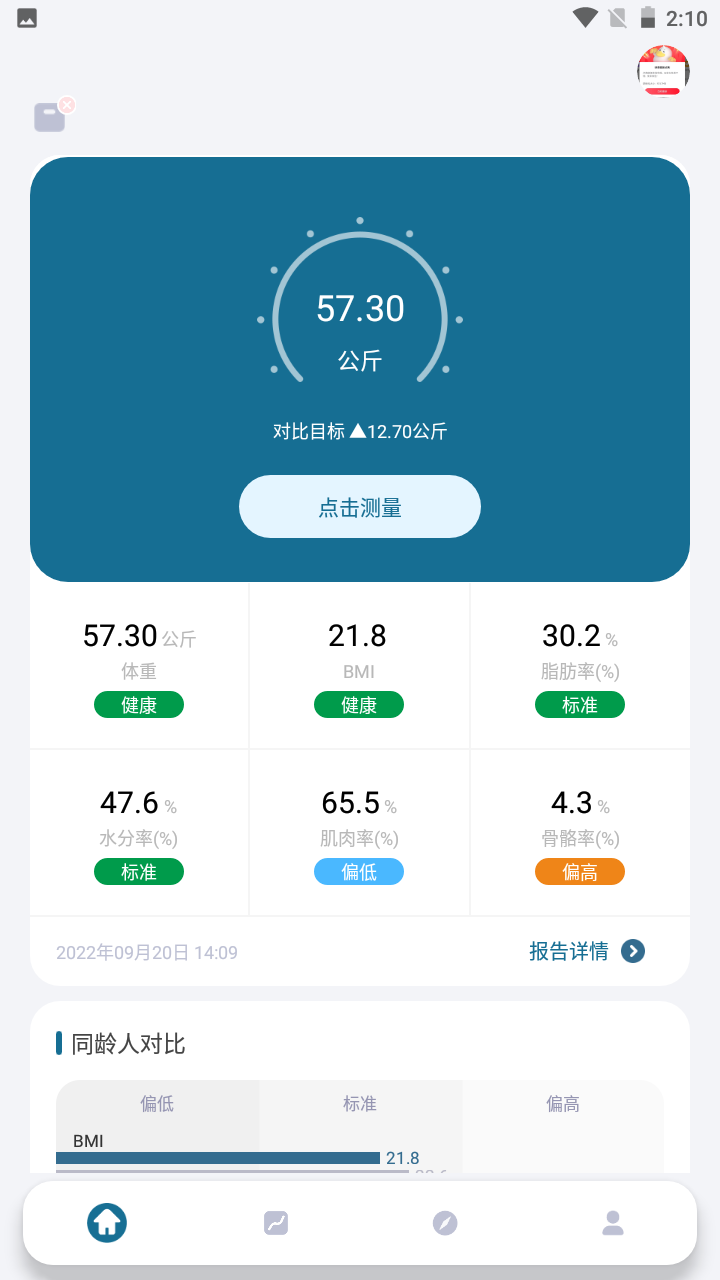Open the Home tab icon in bottom navigation
Viewport: 720px width, 1280px height.
coord(107,1222)
